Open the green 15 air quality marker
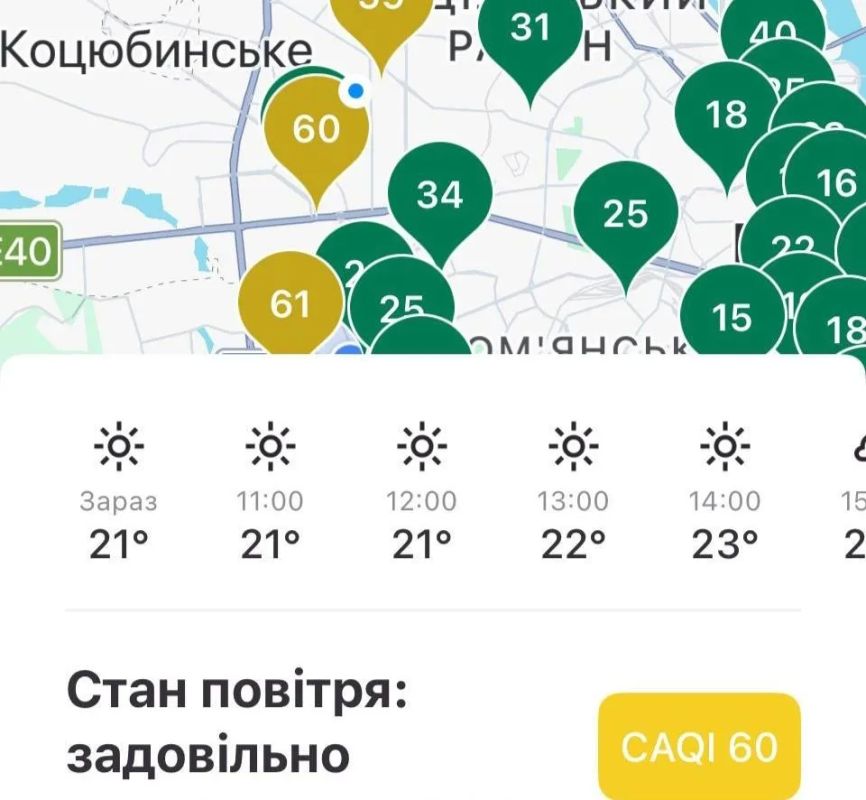The height and width of the screenshot is (800, 866). [x=732, y=315]
